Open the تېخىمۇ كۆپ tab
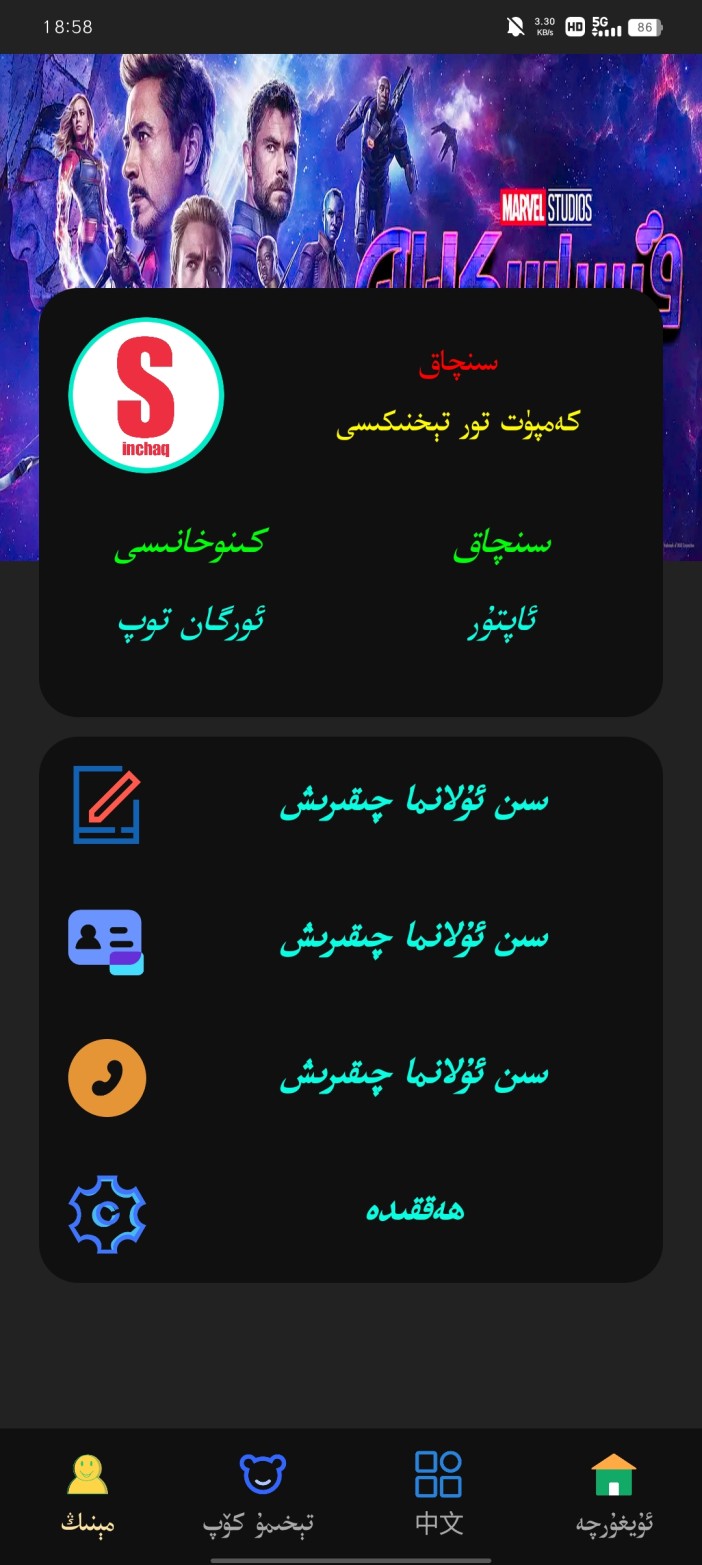Image resolution: width=702 pixels, height=1565 pixels. [261, 1494]
